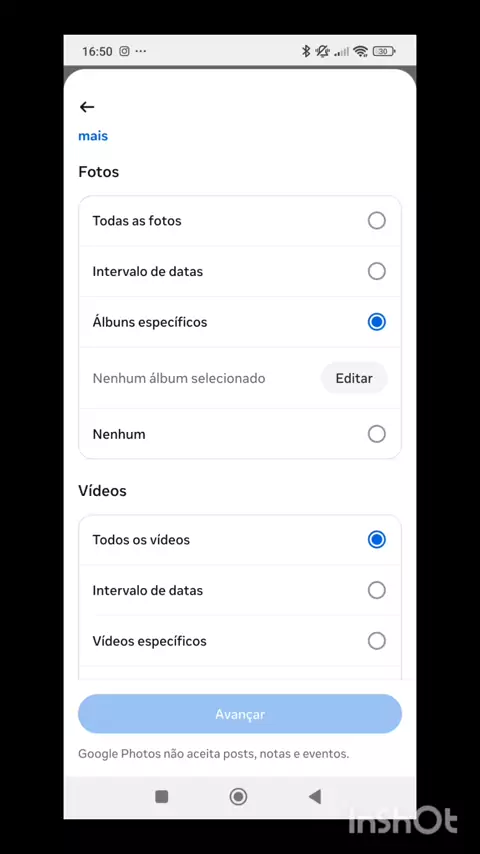This screenshot has height=854, width=480.
Task: Tap the Avançar button
Action: click(x=240, y=714)
